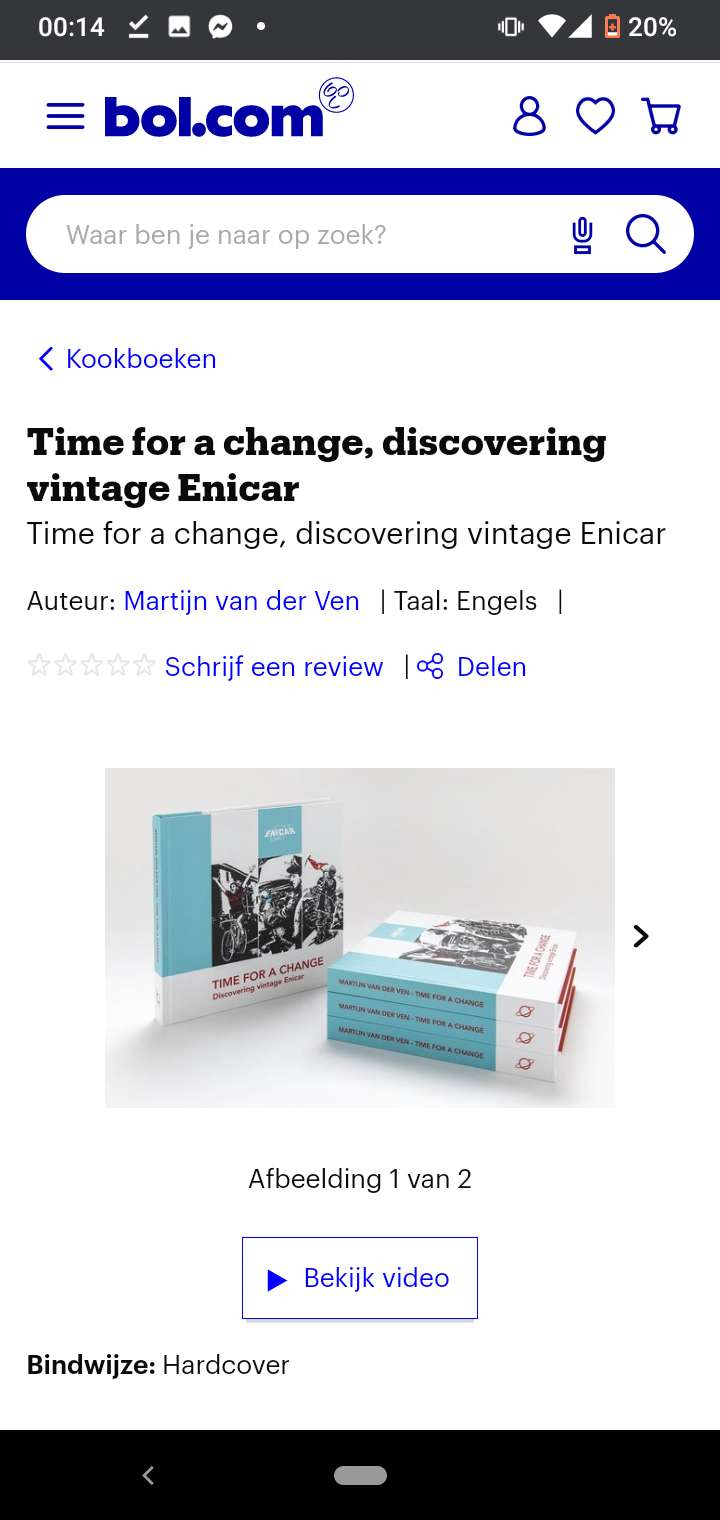Show next product image arrow

(641, 936)
